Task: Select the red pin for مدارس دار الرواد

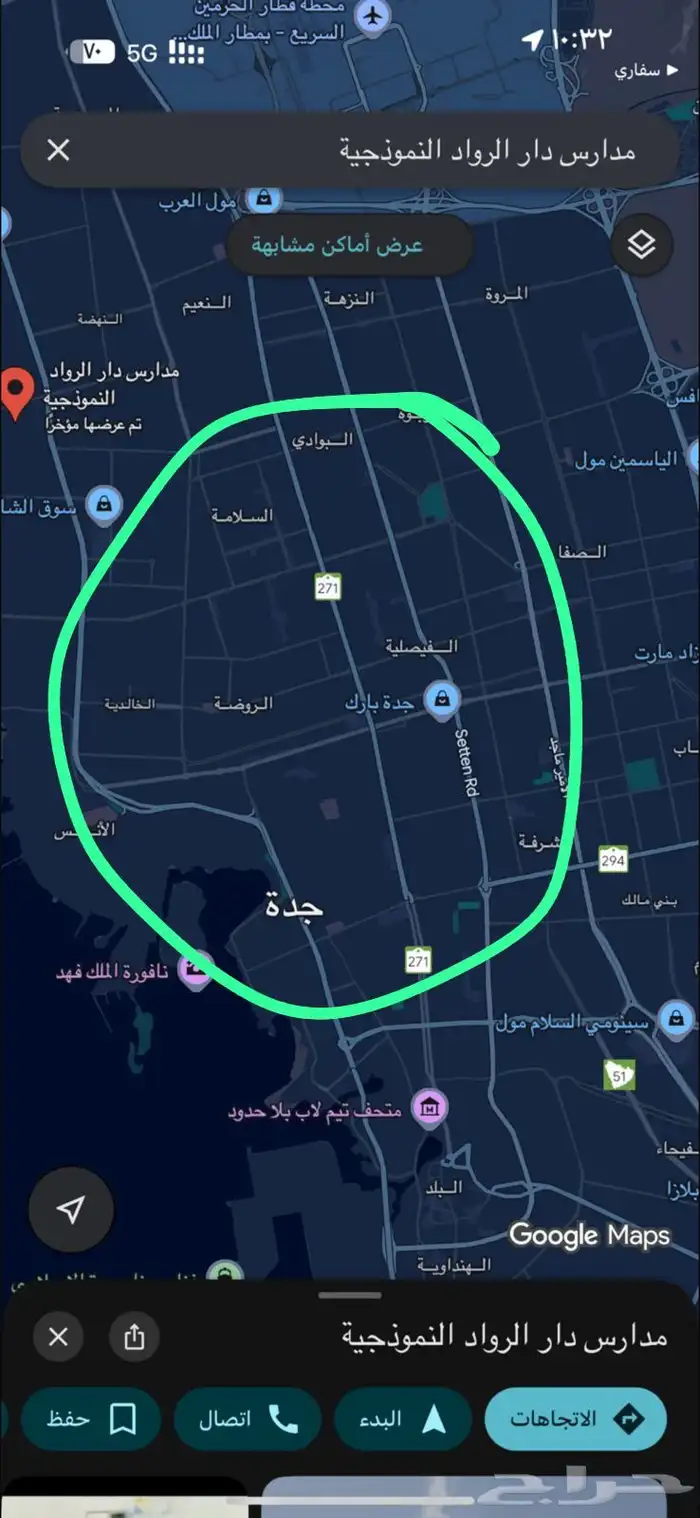Action: tap(15, 392)
